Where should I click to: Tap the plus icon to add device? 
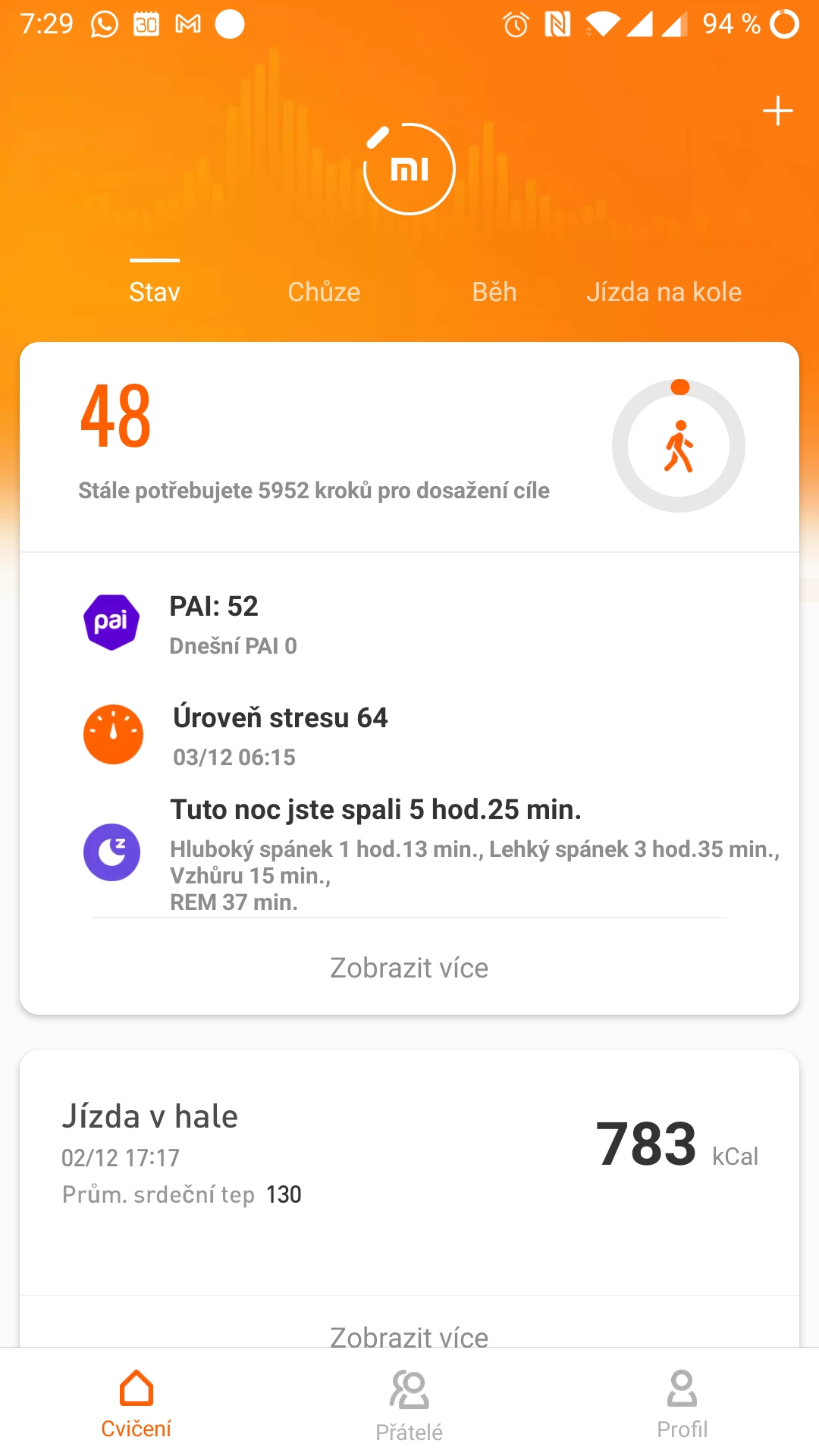click(777, 111)
